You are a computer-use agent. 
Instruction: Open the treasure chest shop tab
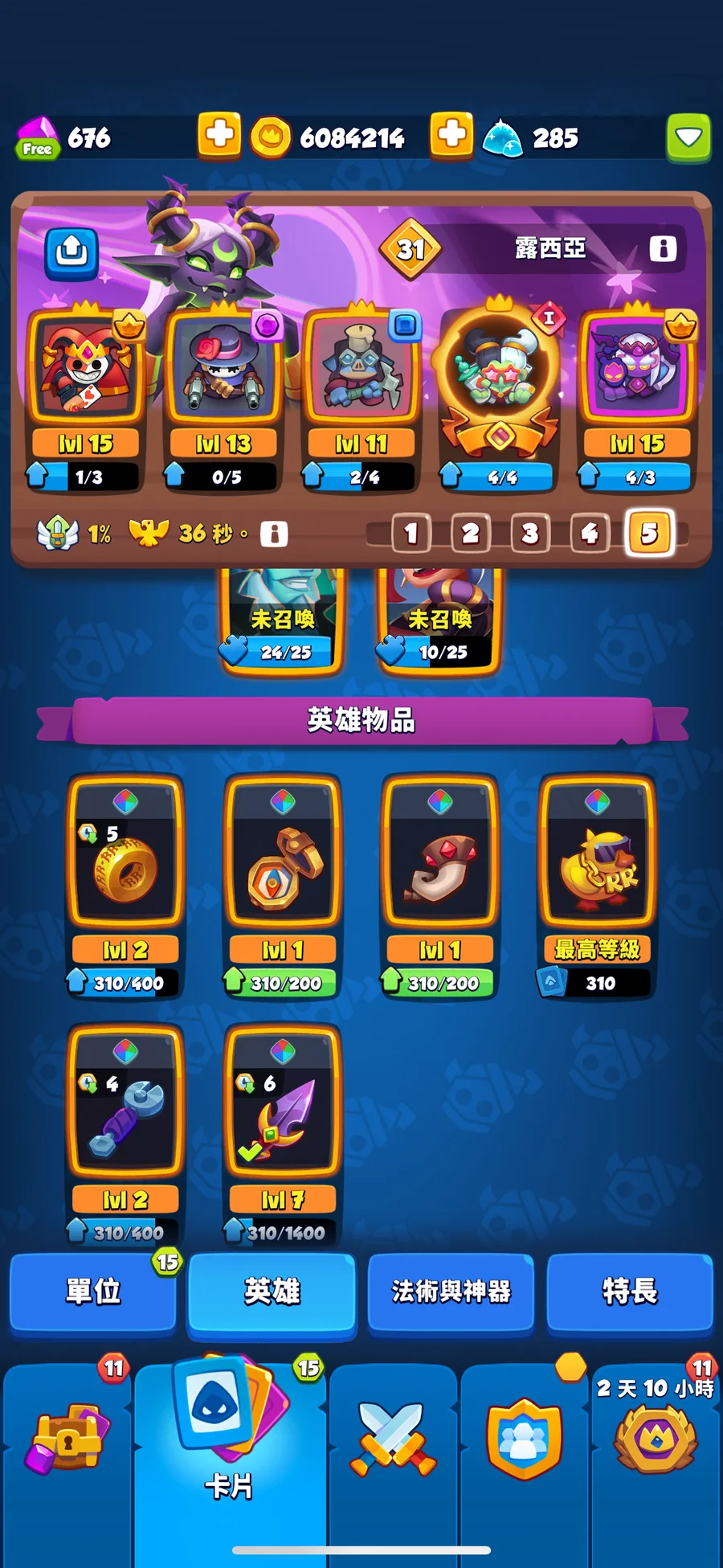point(67,1439)
